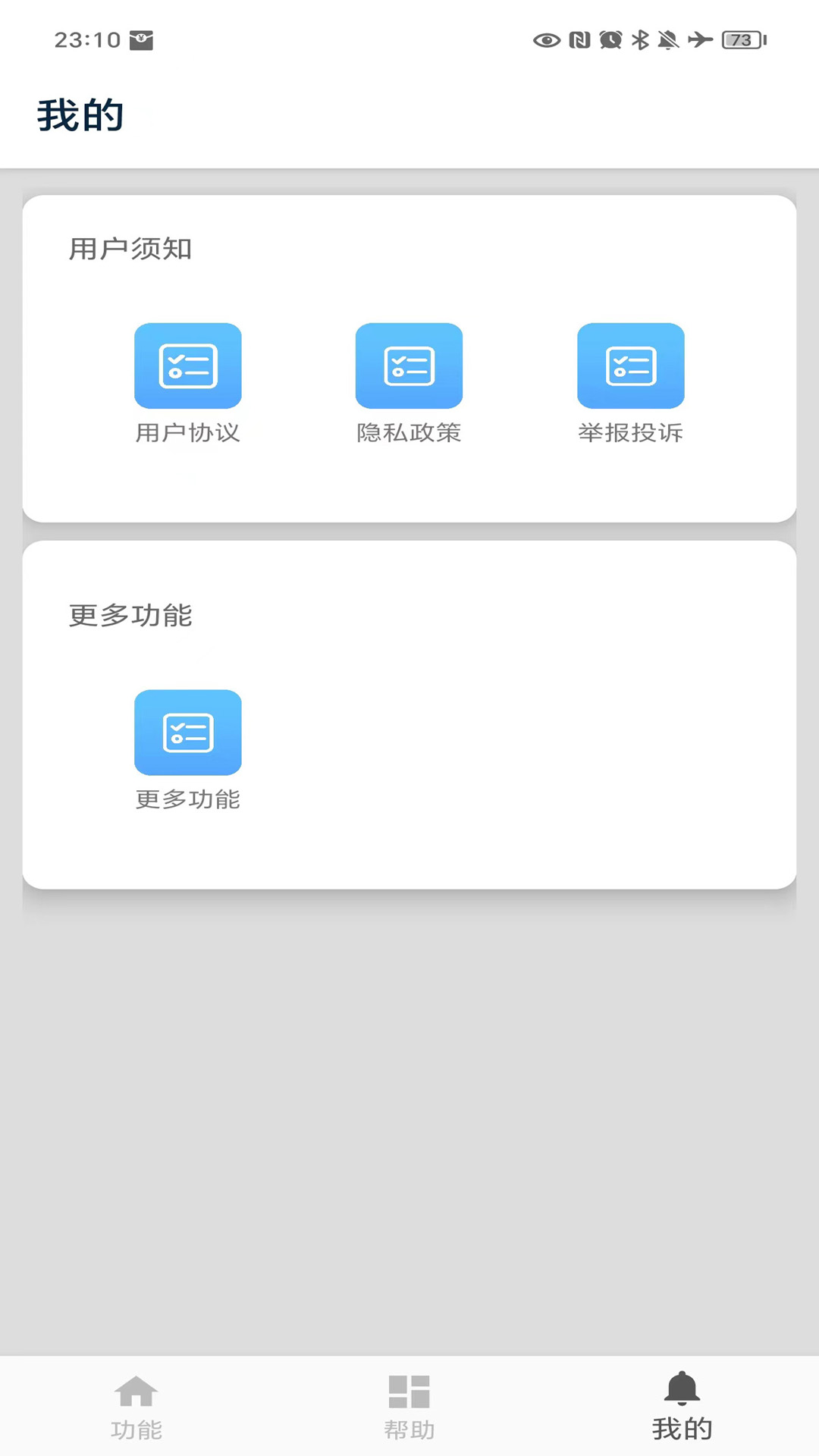Open the 用户协议 (User Agreement) icon
This screenshot has width=819, height=1456.
pos(188,365)
